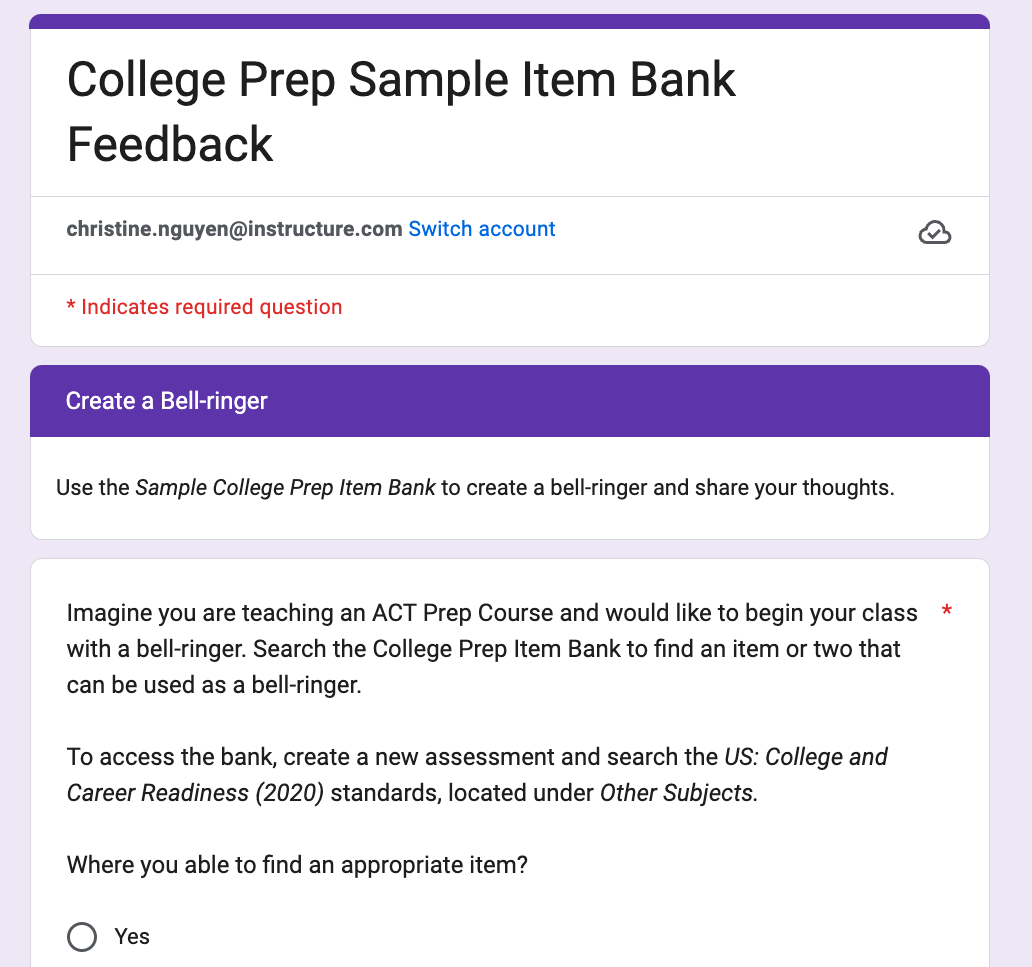Select the Yes radio option

[x=82, y=937]
